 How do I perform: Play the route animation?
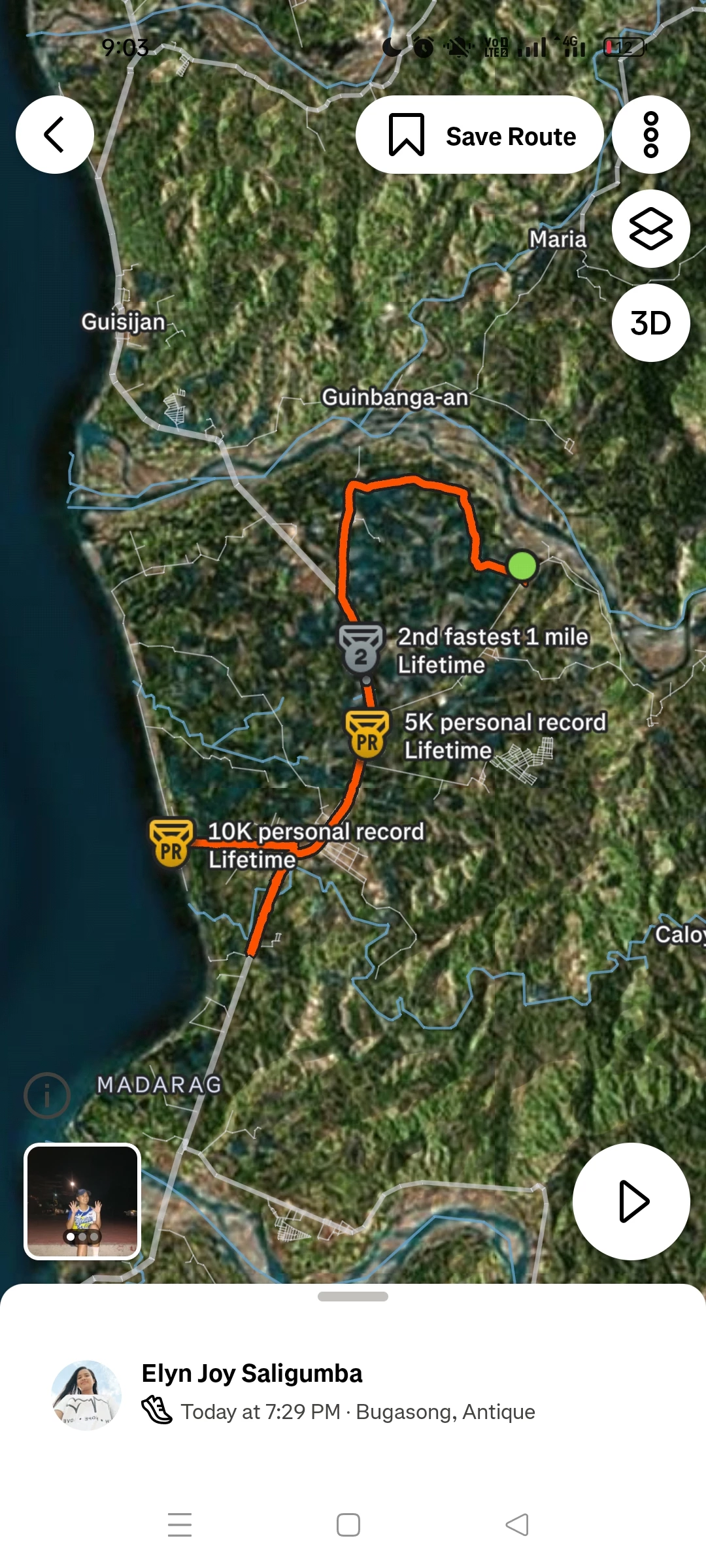(631, 1201)
